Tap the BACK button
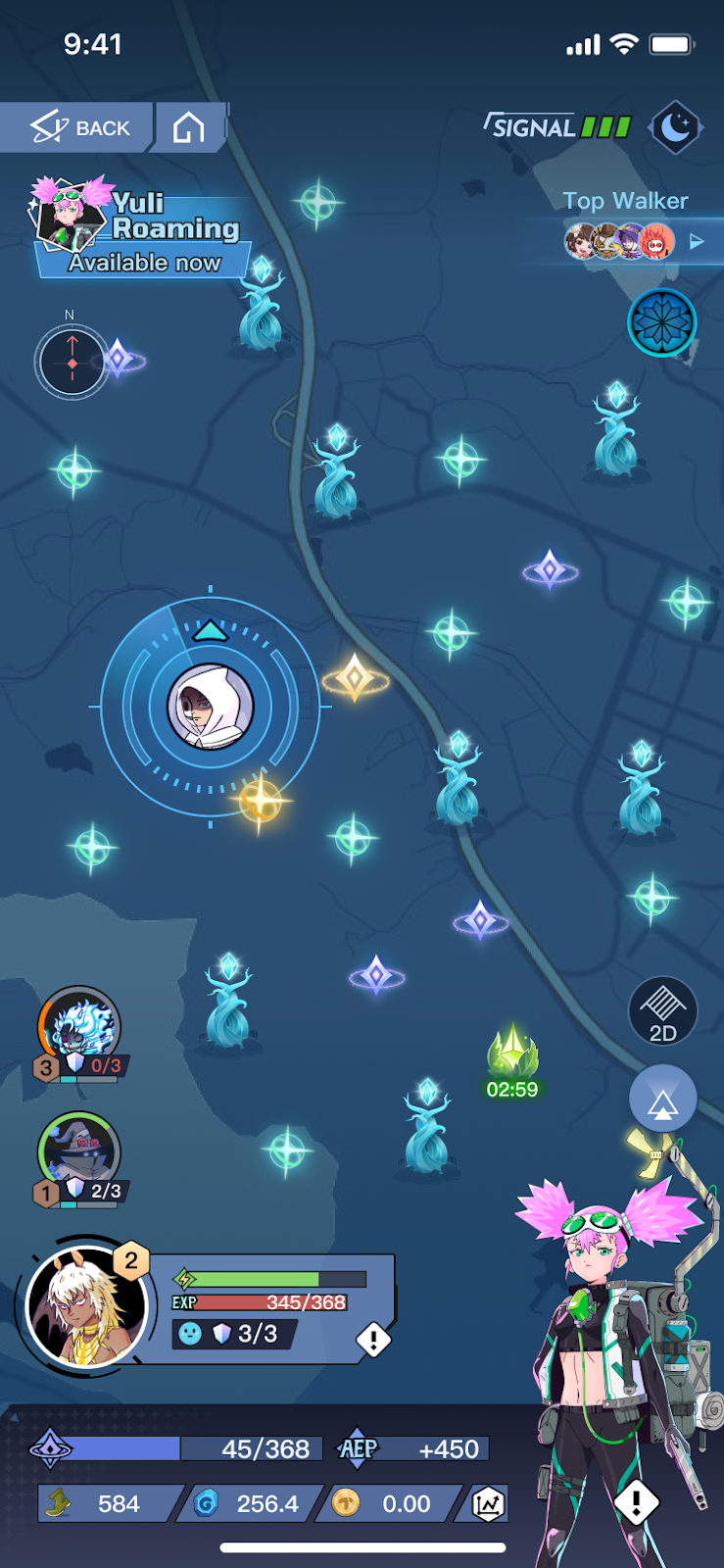 [x=76, y=127]
